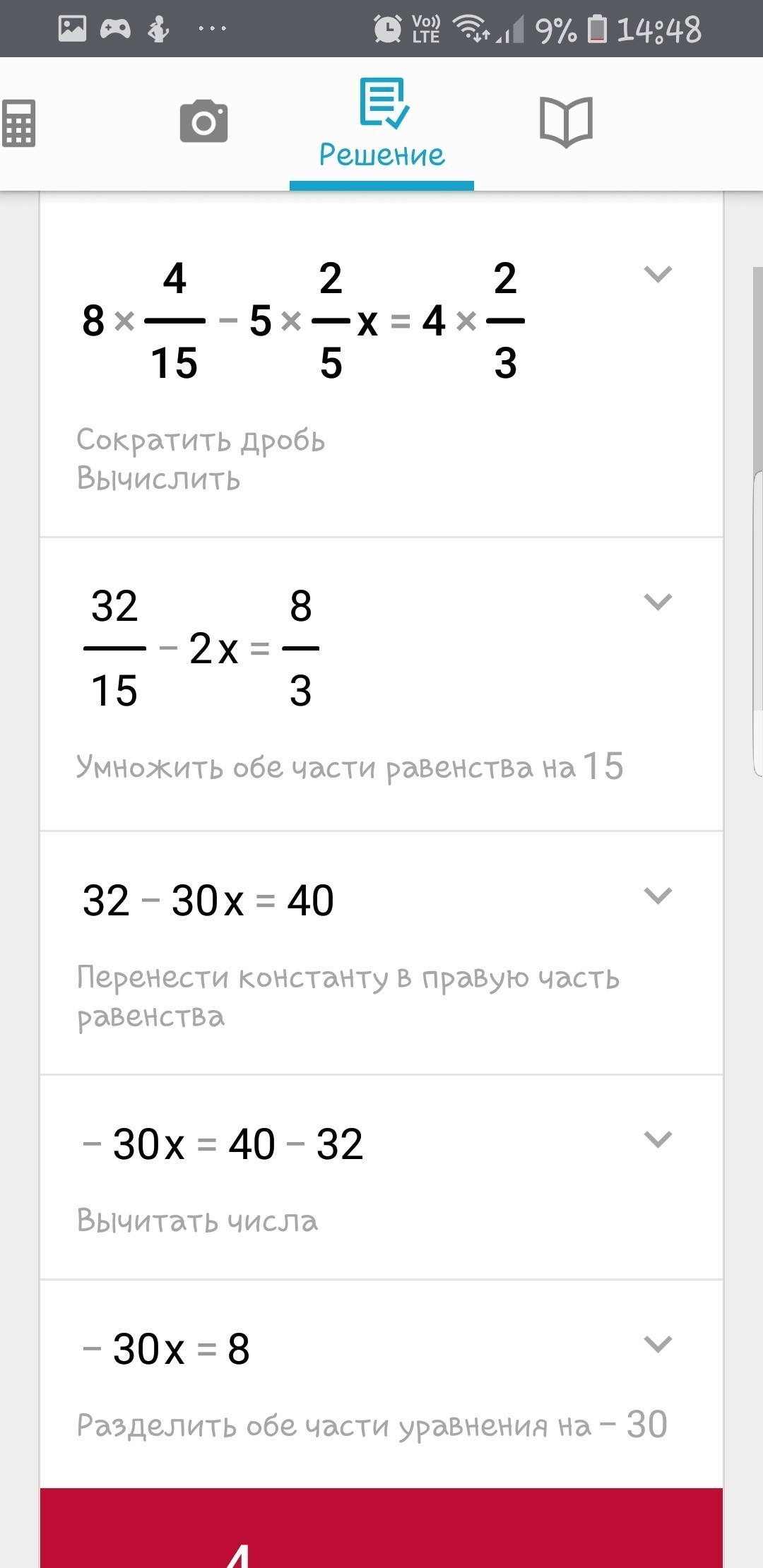763x1568 pixels.
Task: Expand the Сократить дробь step
Action: [658, 274]
